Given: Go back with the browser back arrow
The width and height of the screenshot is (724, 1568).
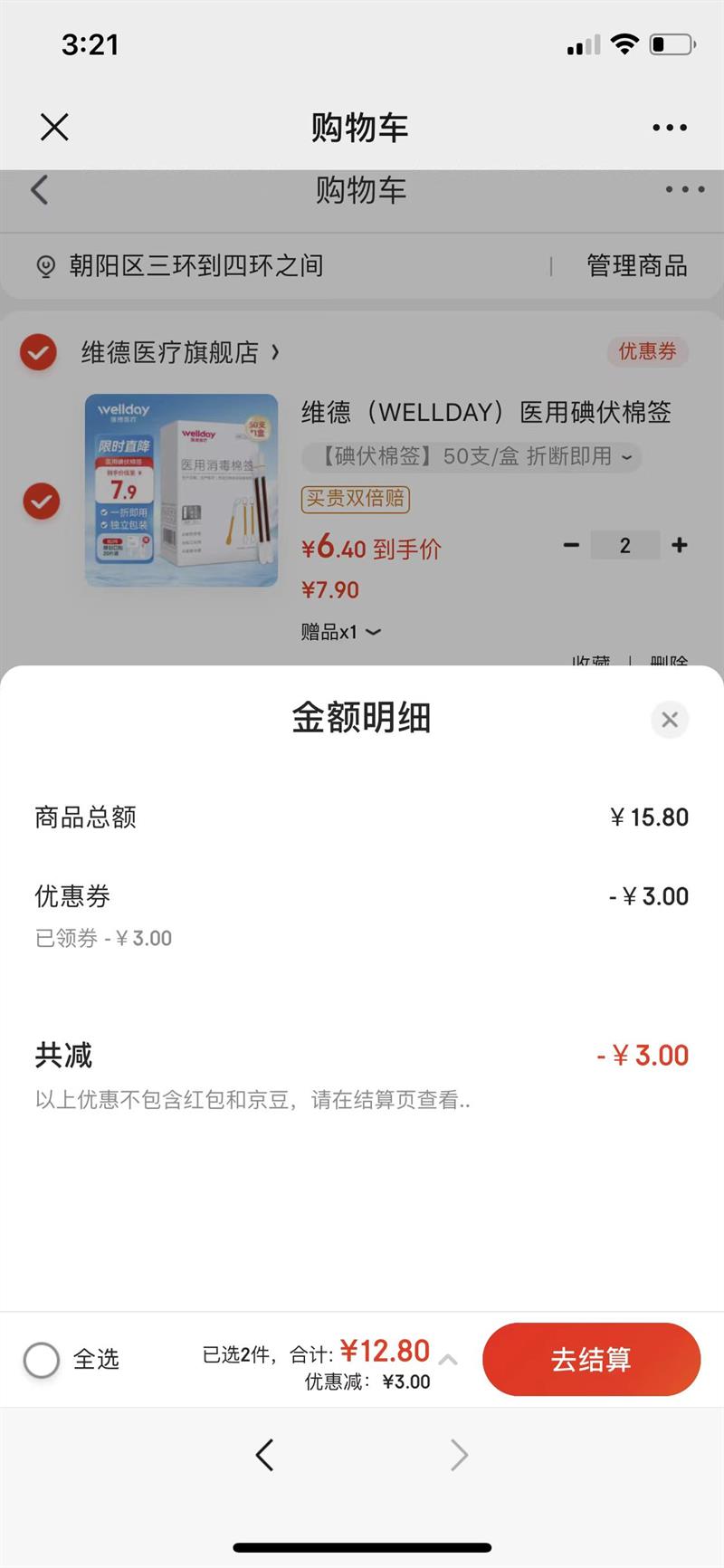Looking at the screenshot, I should coord(264,1455).
